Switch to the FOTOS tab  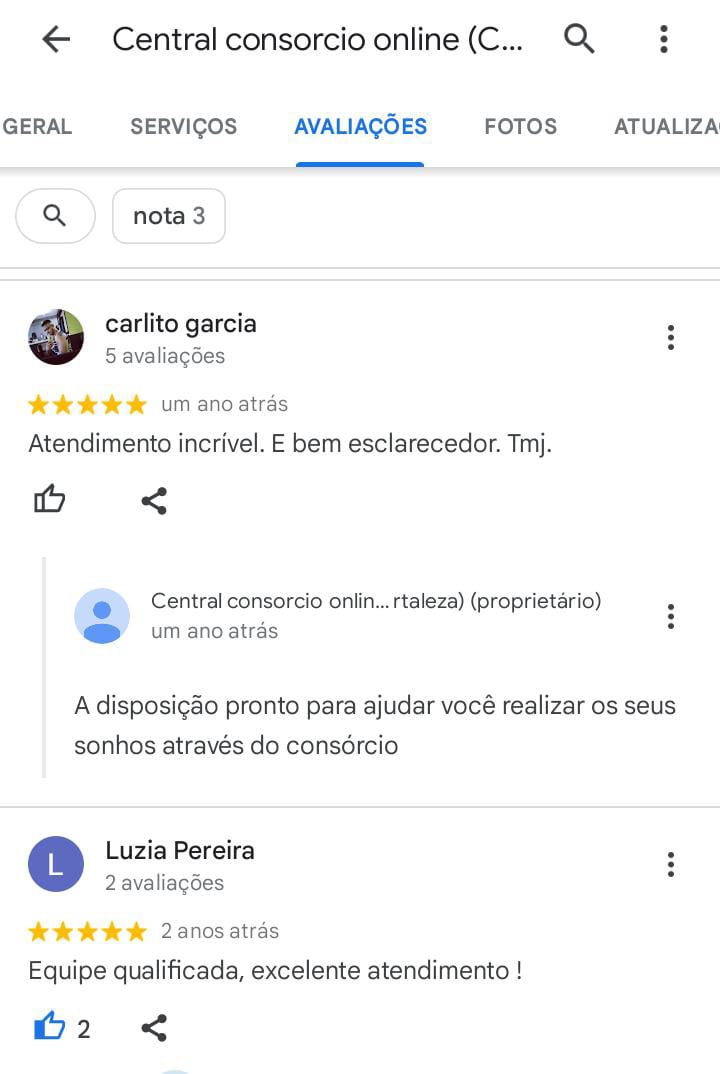tap(520, 127)
